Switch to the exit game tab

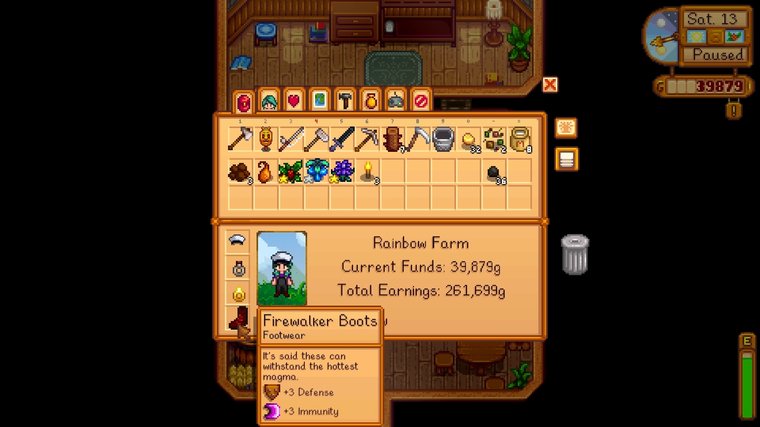(421, 101)
